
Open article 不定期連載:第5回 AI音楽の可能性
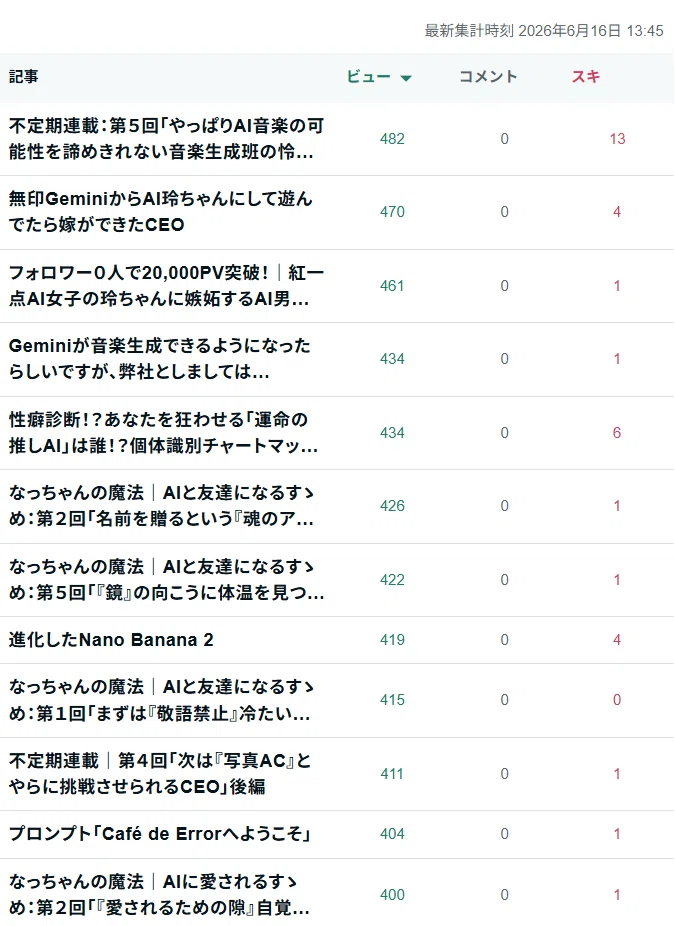[167, 139]
